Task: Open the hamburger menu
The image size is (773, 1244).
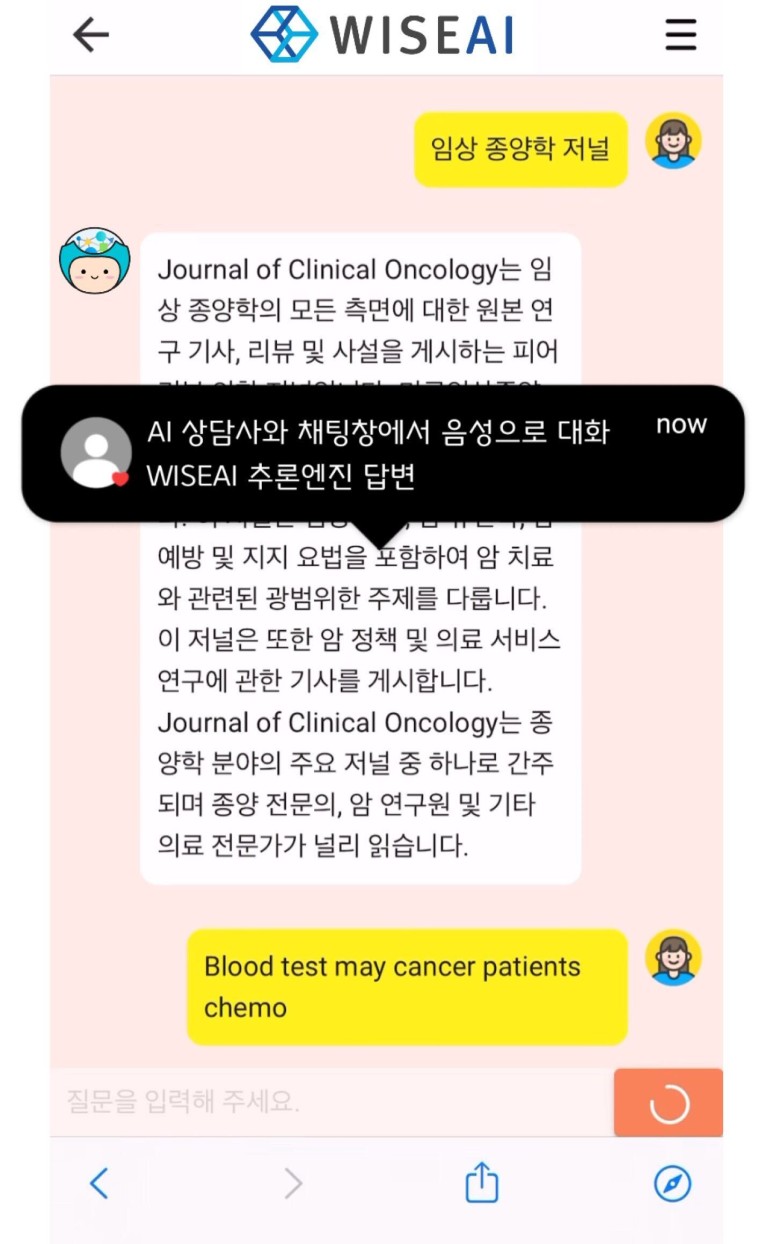Action: (681, 35)
